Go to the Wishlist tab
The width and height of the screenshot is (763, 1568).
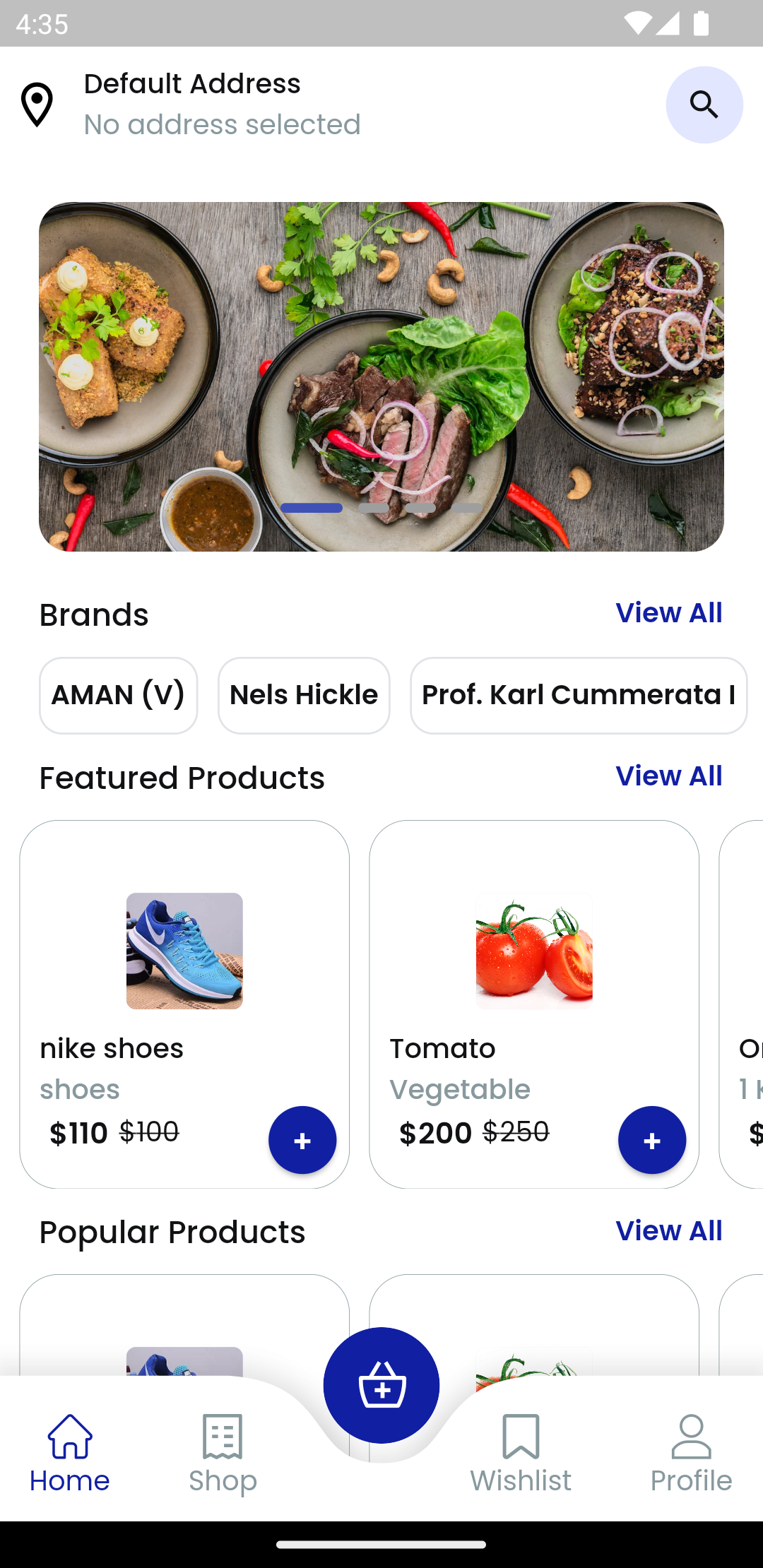coord(521,1454)
